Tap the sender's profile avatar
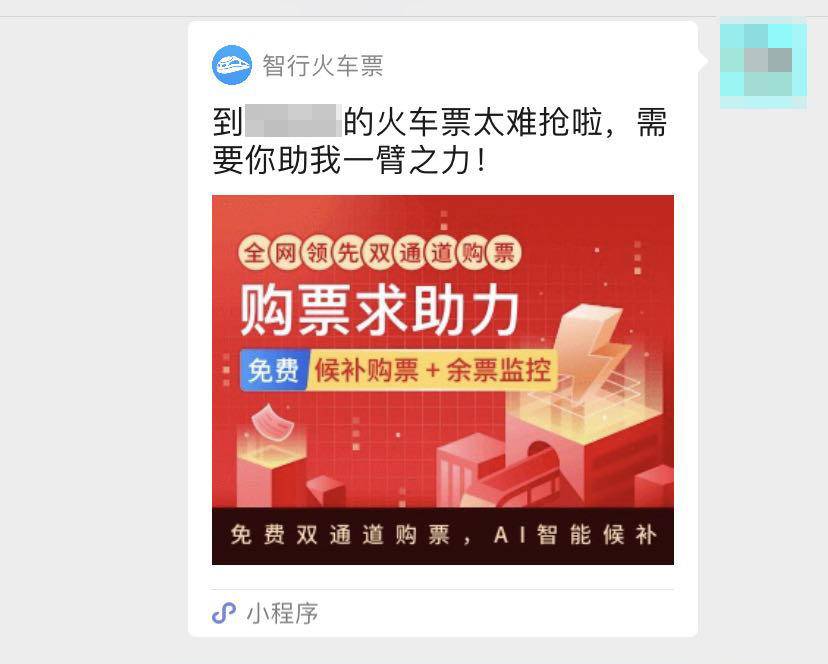 763,62
